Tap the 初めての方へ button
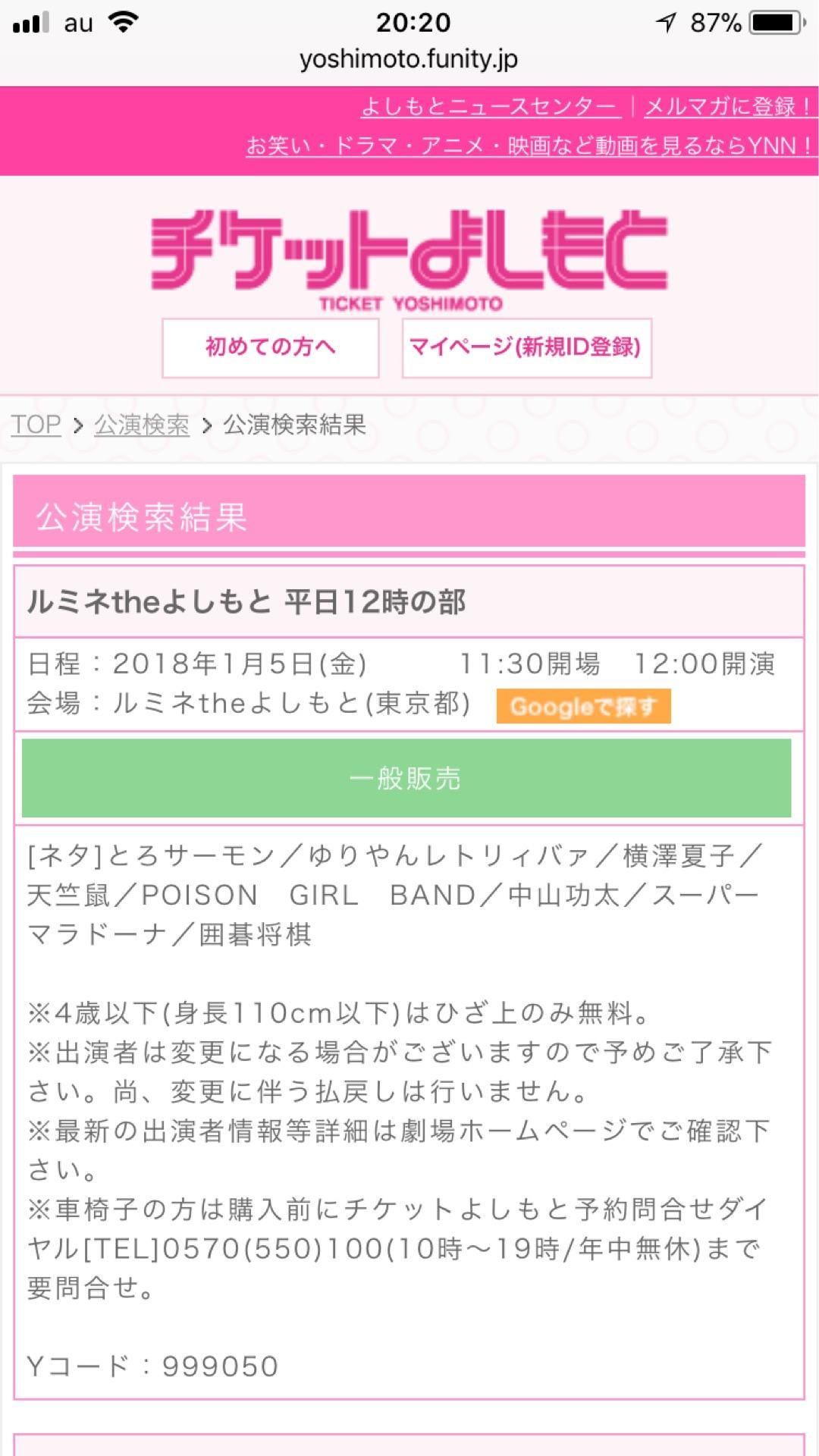 271,347
